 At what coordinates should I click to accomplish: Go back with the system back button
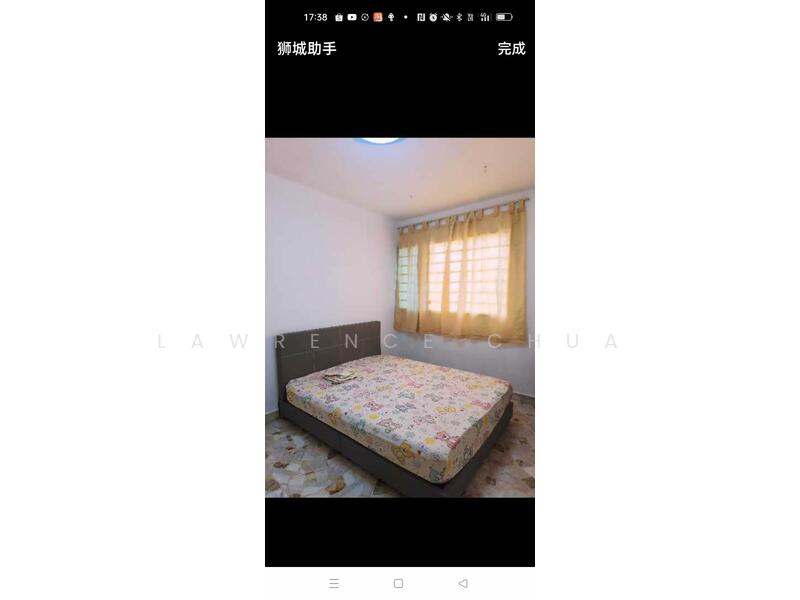click(462, 583)
